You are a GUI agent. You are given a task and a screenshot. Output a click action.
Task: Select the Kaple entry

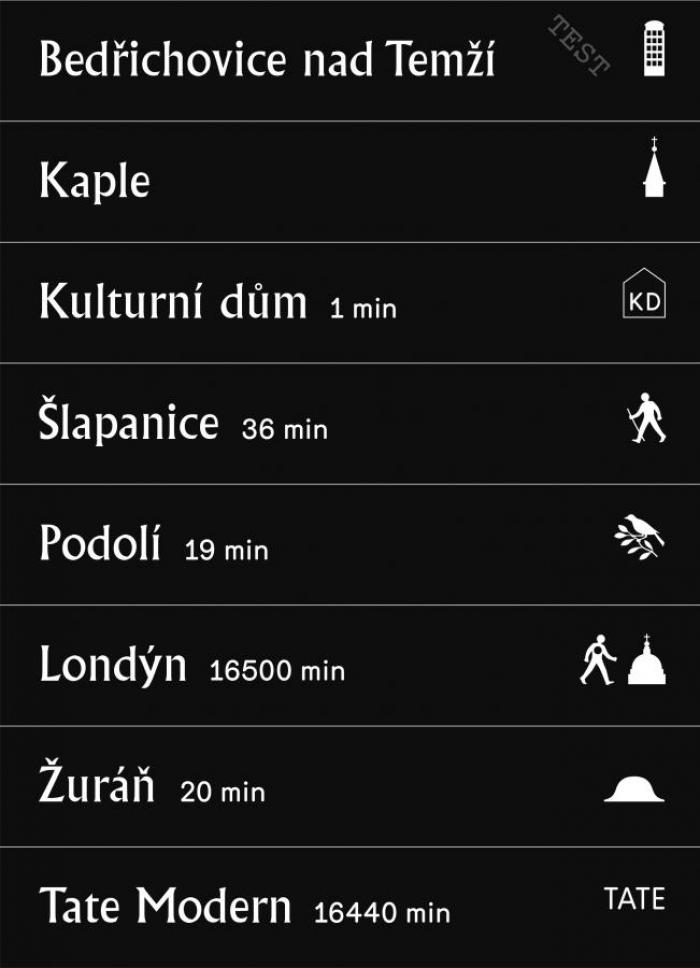click(95, 182)
